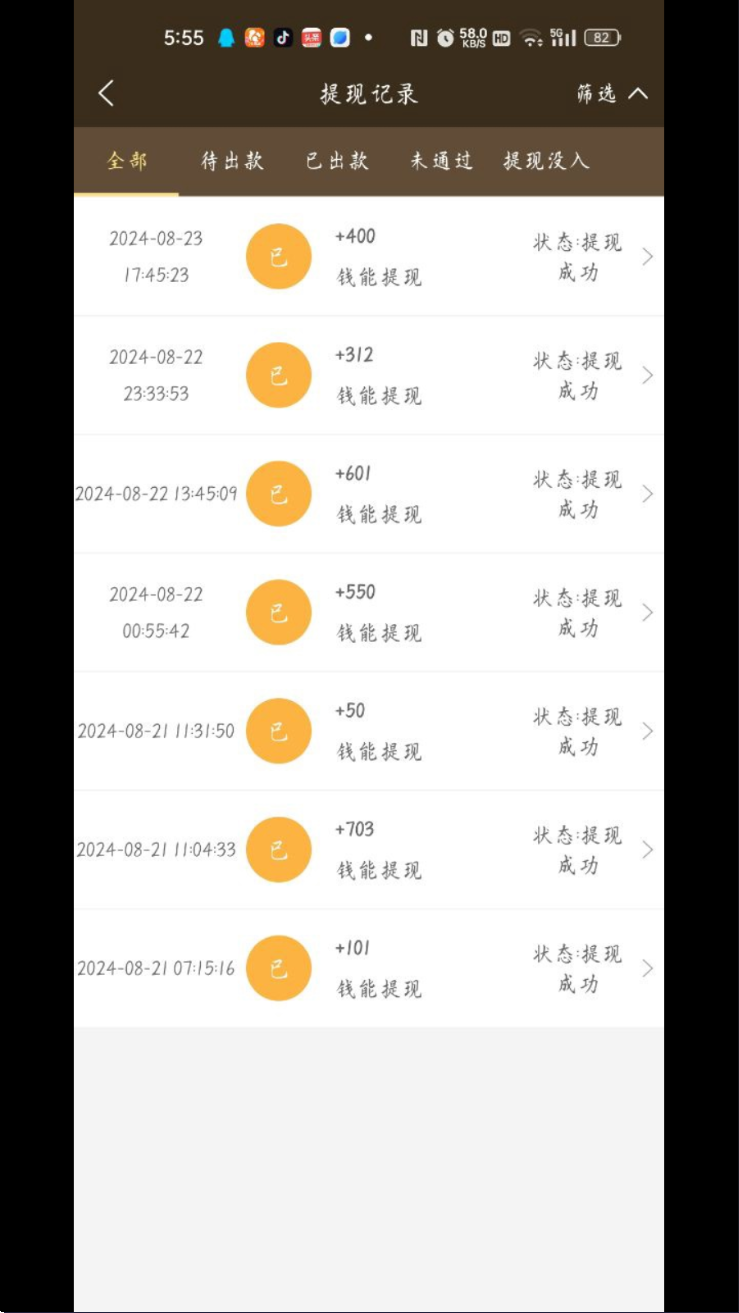
Task: Expand the 筛选 filter dropdown
Action: coord(612,94)
